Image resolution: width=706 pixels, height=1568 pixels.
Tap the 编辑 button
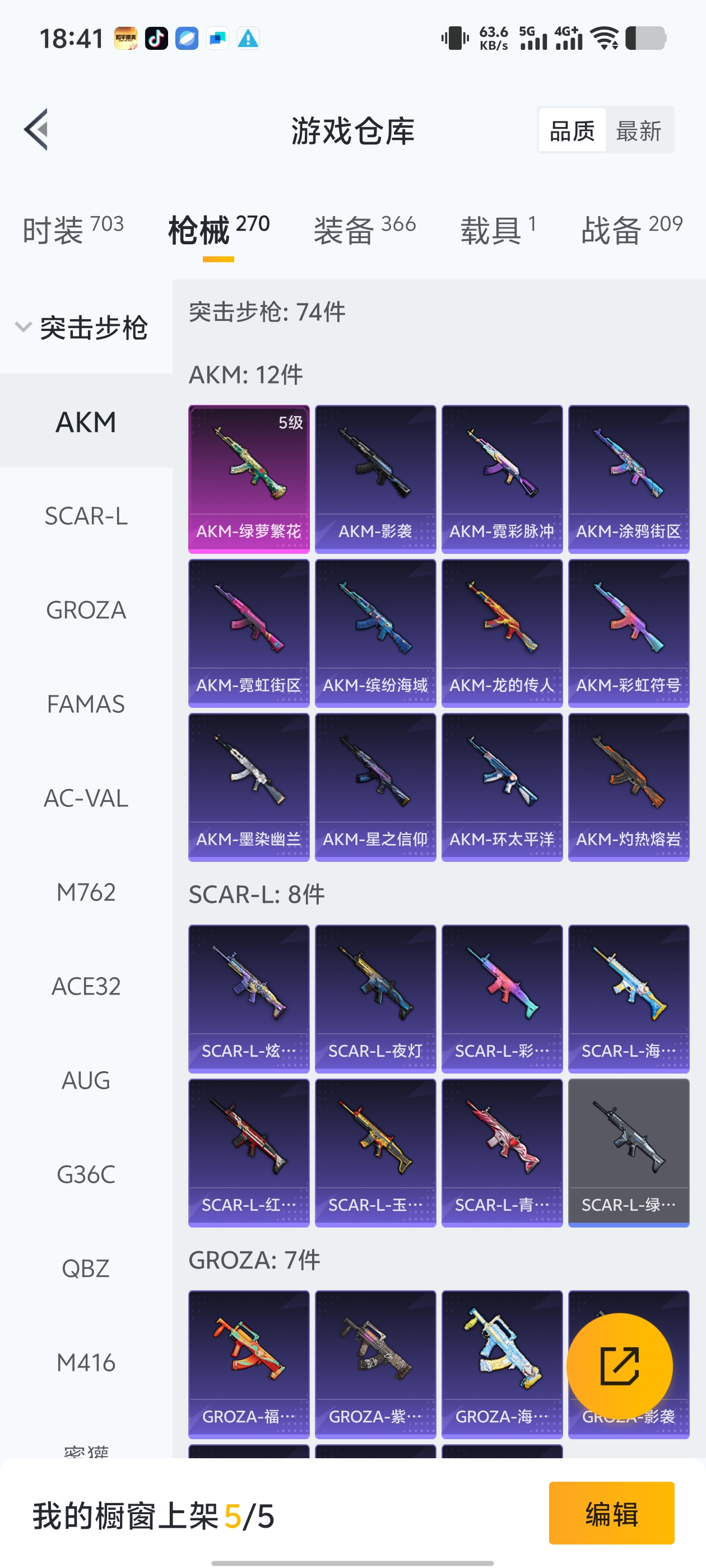tap(611, 1513)
